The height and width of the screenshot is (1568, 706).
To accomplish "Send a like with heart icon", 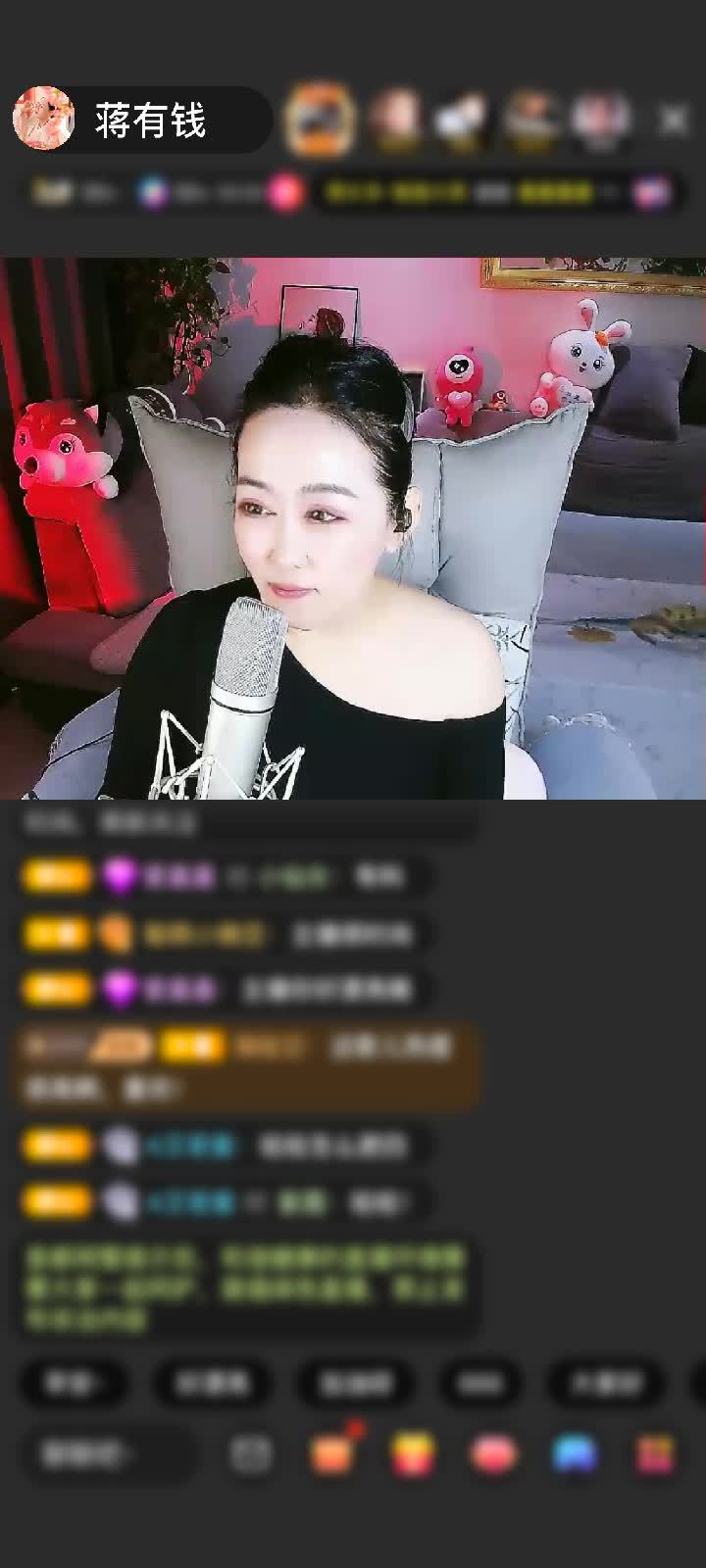I will [494, 1454].
